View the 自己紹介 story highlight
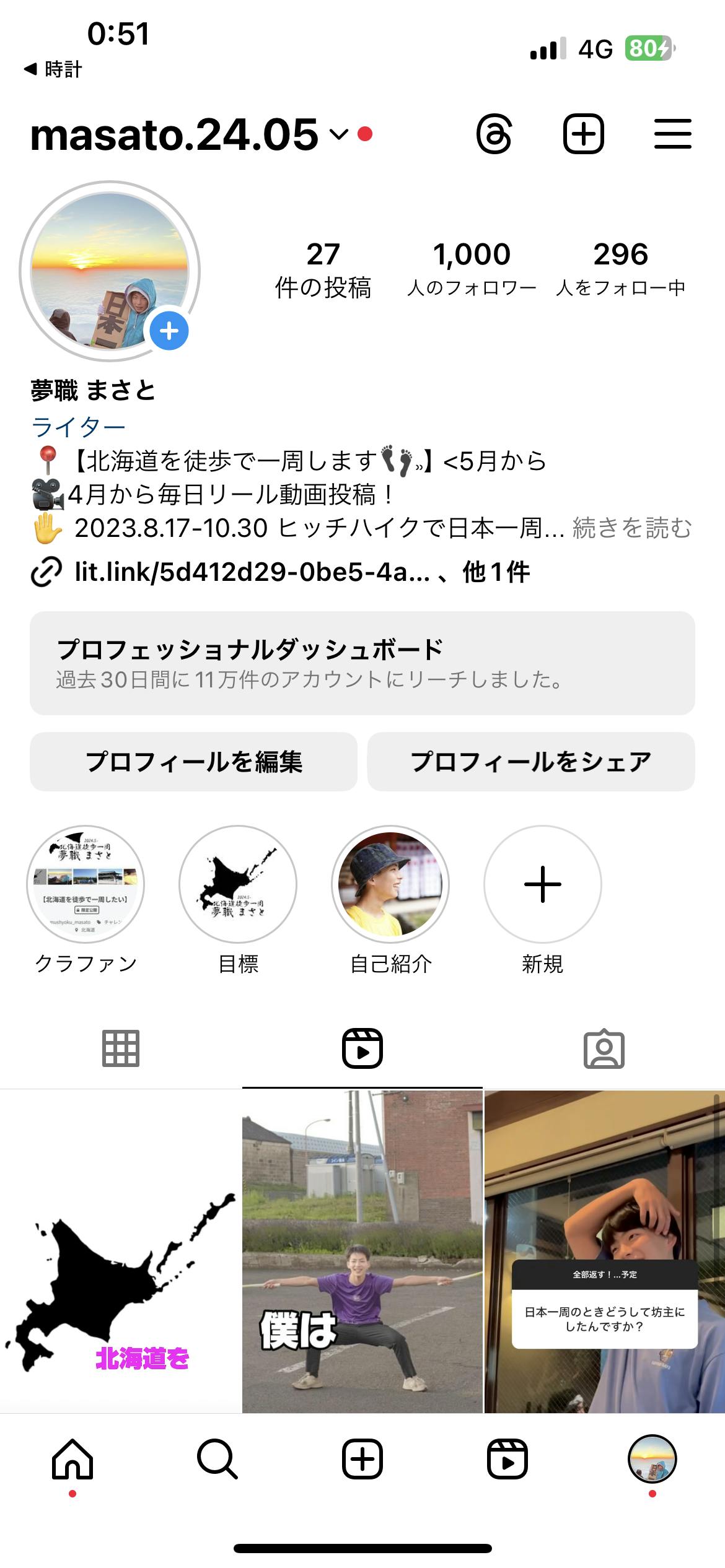This screenshot has width=725, height=1568. (390, 884)
